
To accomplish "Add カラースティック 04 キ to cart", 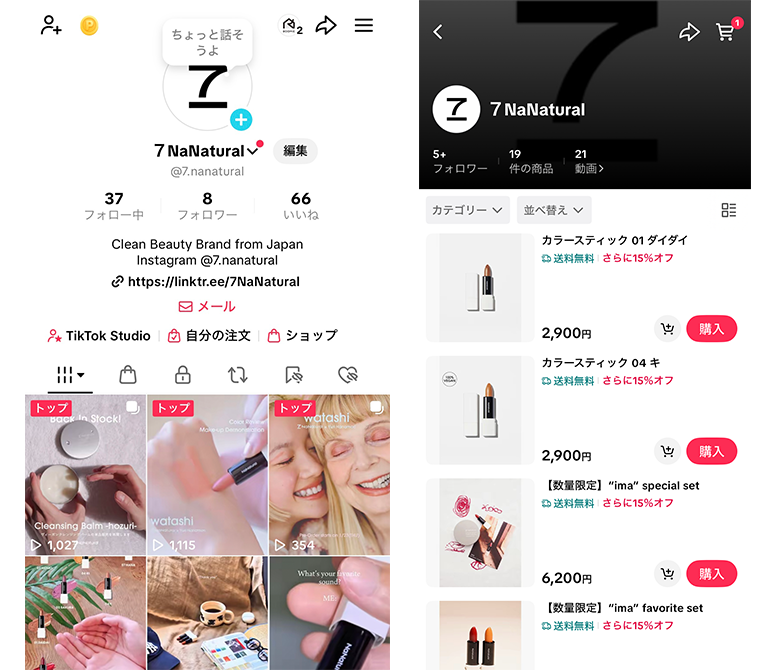I will point(667,451).
